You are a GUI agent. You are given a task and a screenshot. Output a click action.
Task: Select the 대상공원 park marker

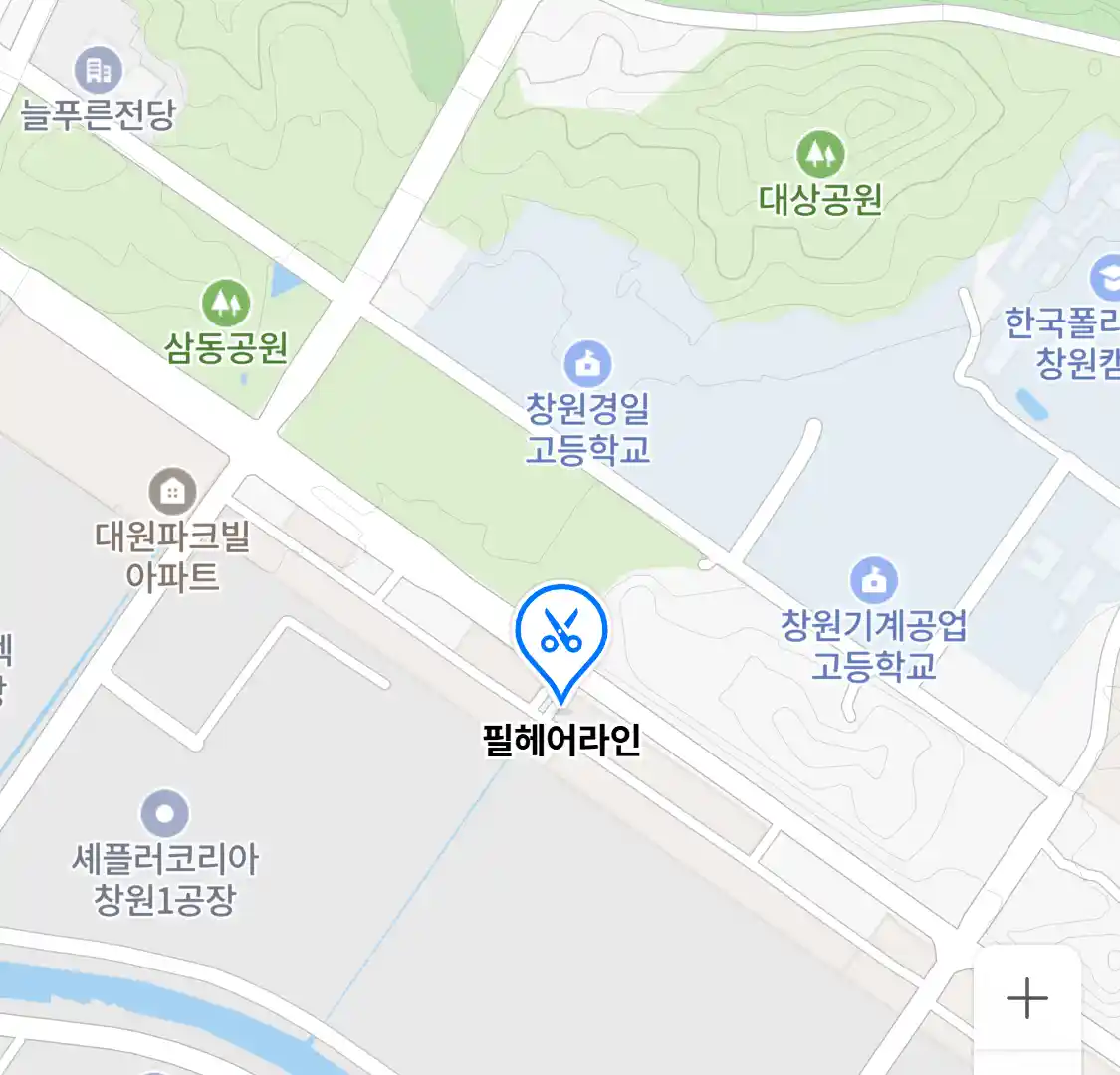pyautogui.click(x=820, y=155)
